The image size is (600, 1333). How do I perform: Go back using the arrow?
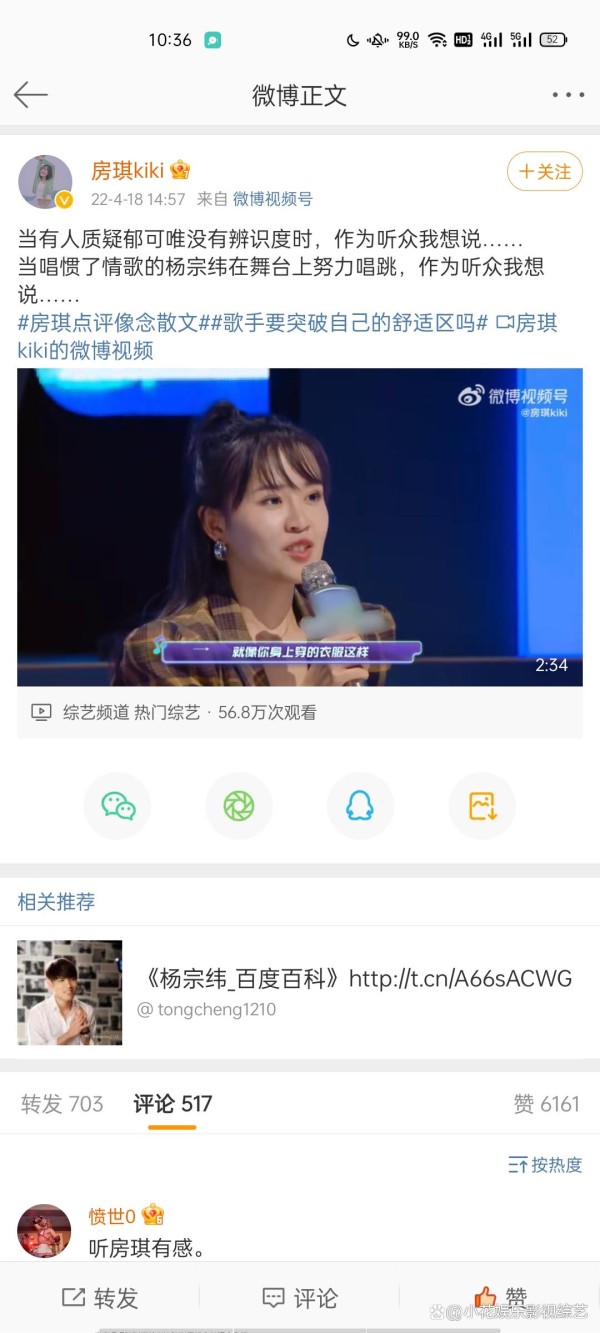click(x=31, y=95)
